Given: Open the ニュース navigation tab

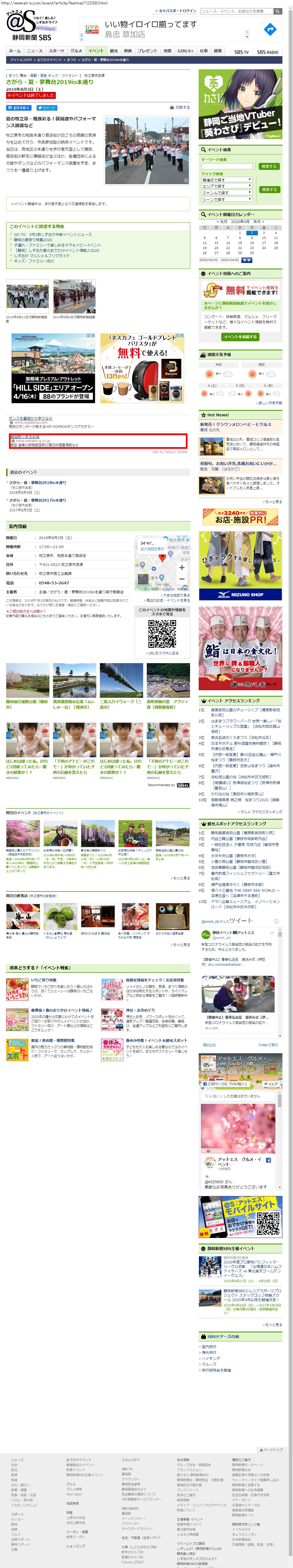Looking at the screenshot, I should (35, 51).
